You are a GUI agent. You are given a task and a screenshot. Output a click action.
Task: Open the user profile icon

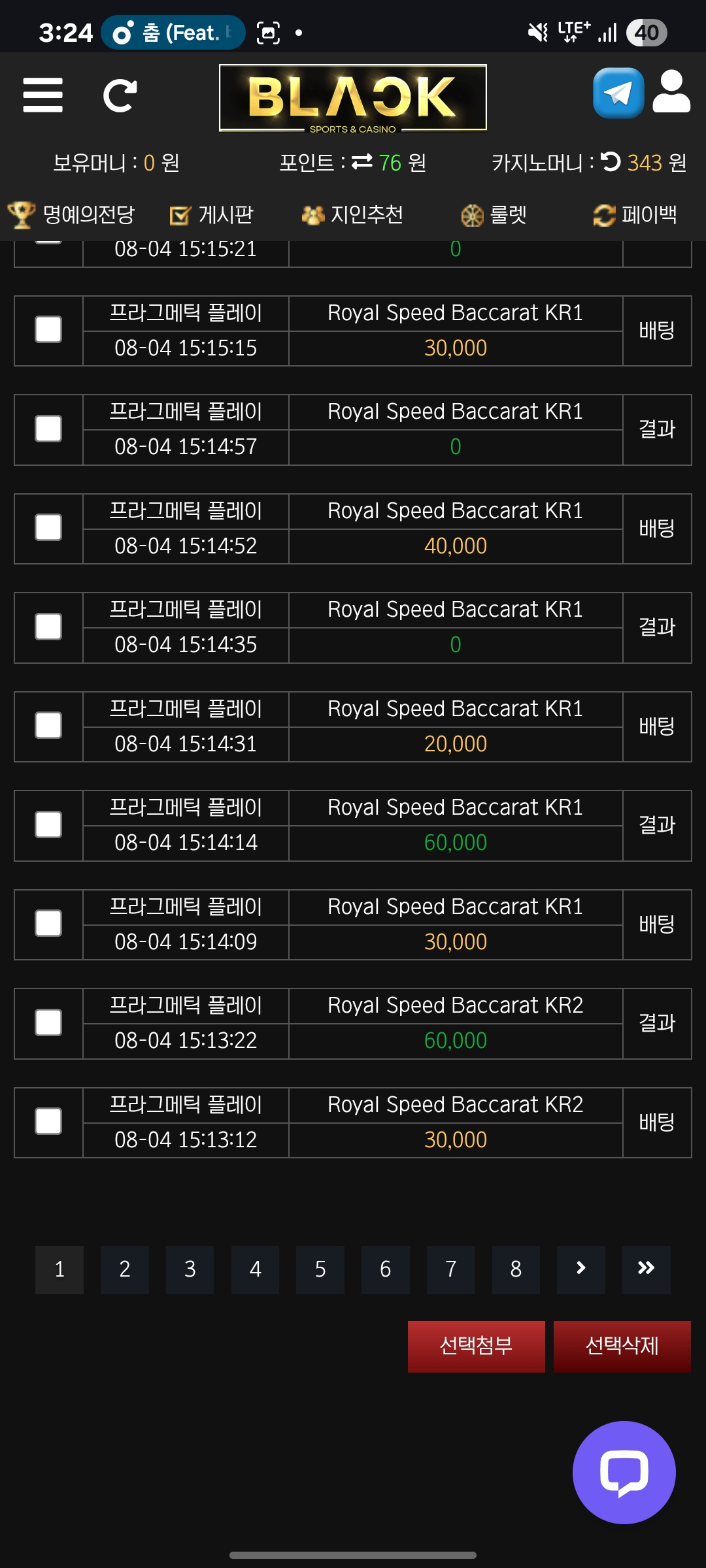pos(671,92)
